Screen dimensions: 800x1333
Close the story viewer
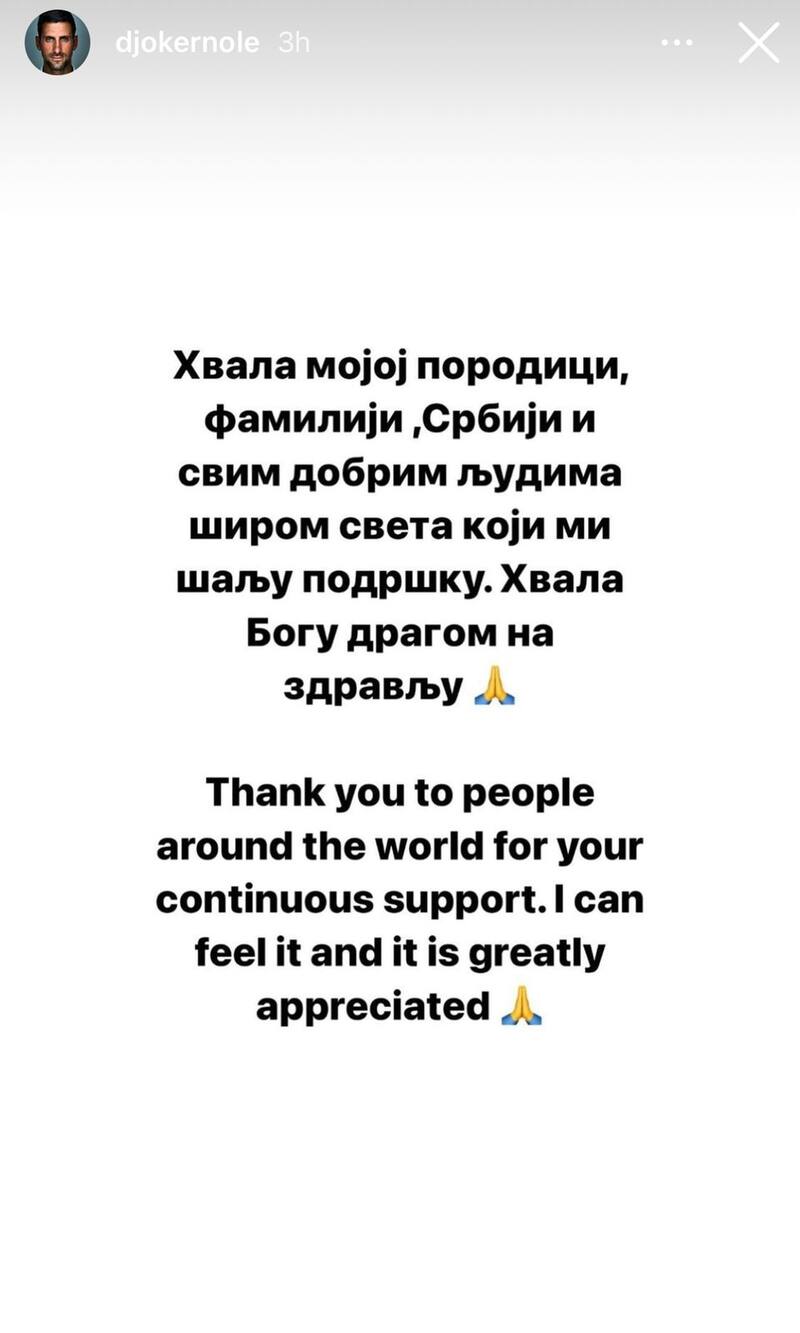click(x=758, y=43)
